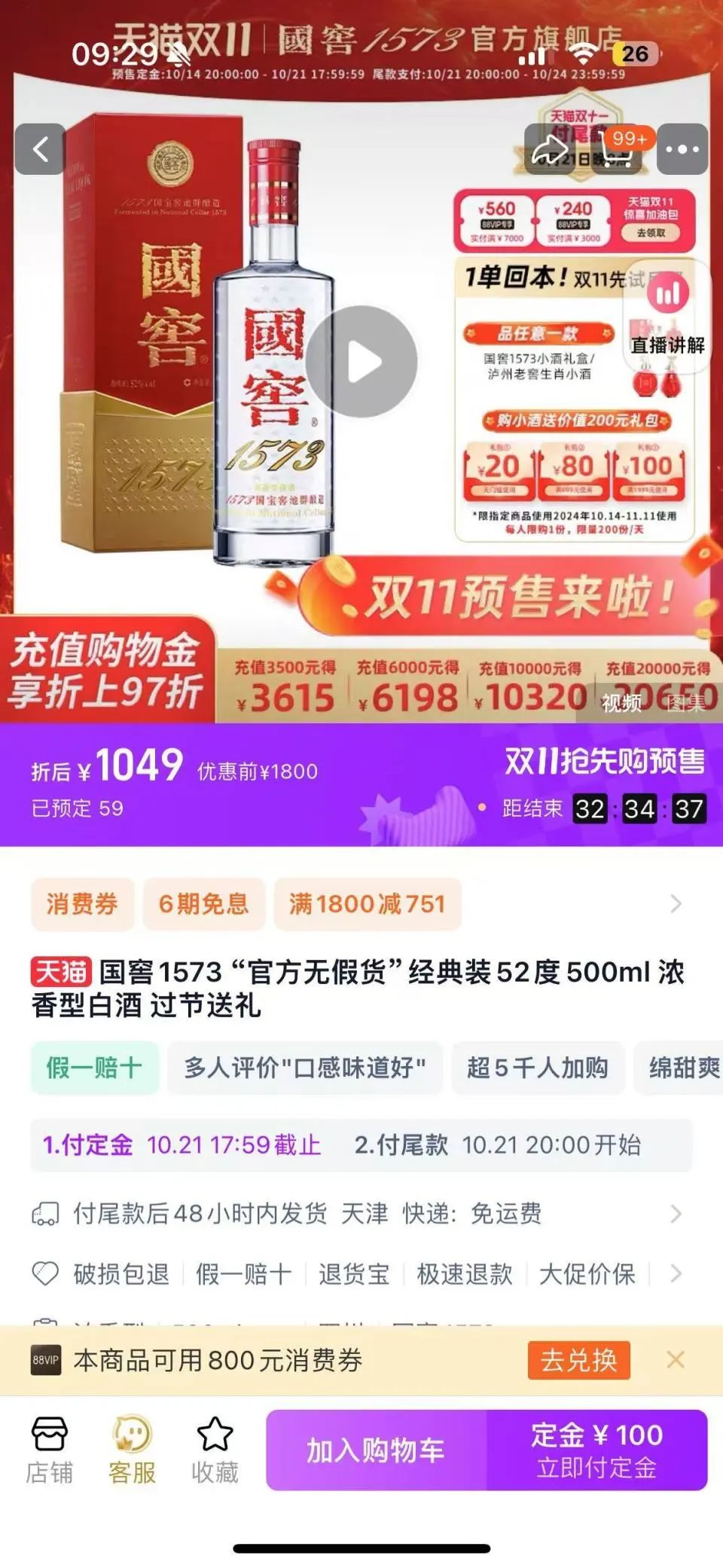This screenshot has height=1568, width=723.
Task: Visit the 店铺 store page
Action: [x=50, y=1450]
